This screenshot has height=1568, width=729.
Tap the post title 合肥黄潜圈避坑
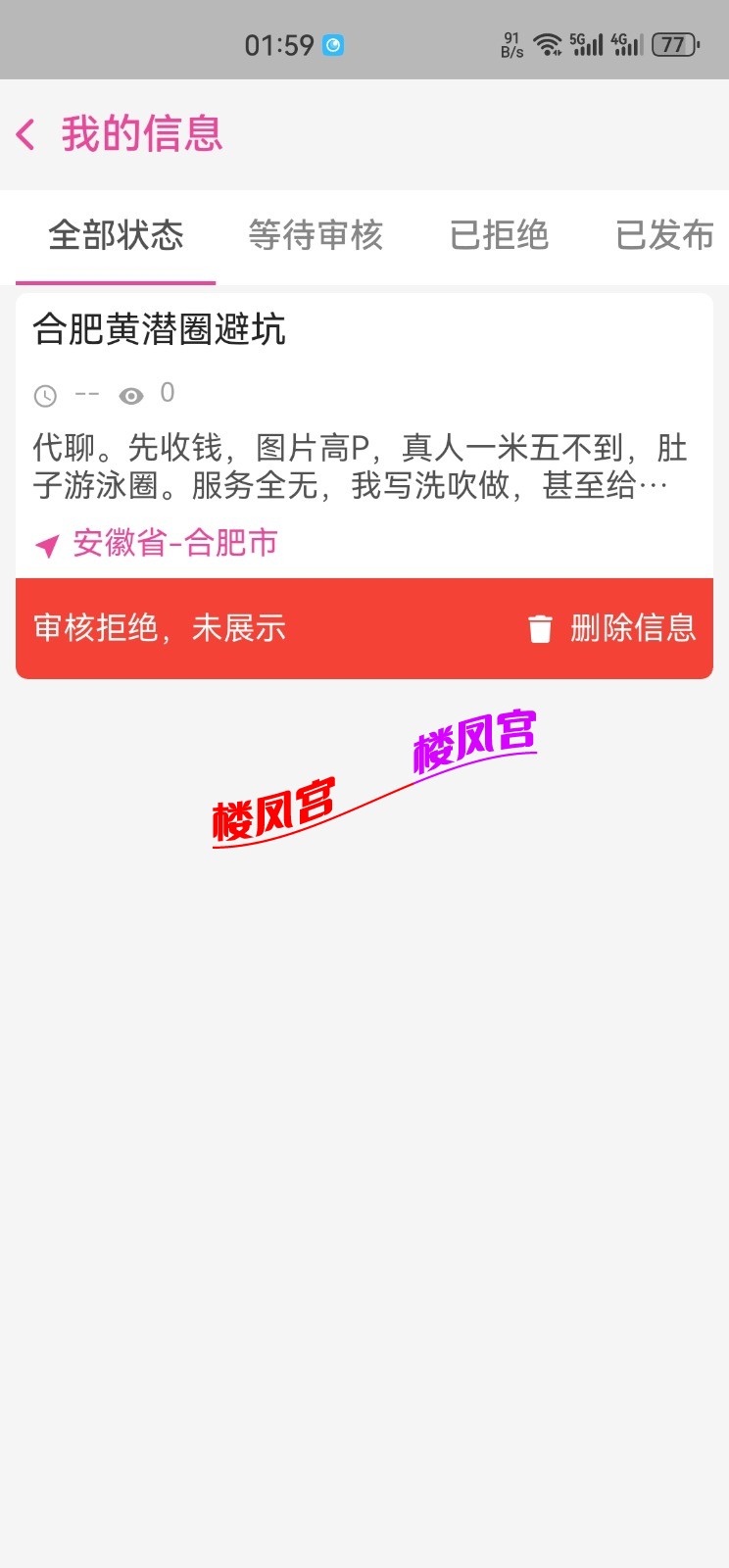click(x=160, y=331)
